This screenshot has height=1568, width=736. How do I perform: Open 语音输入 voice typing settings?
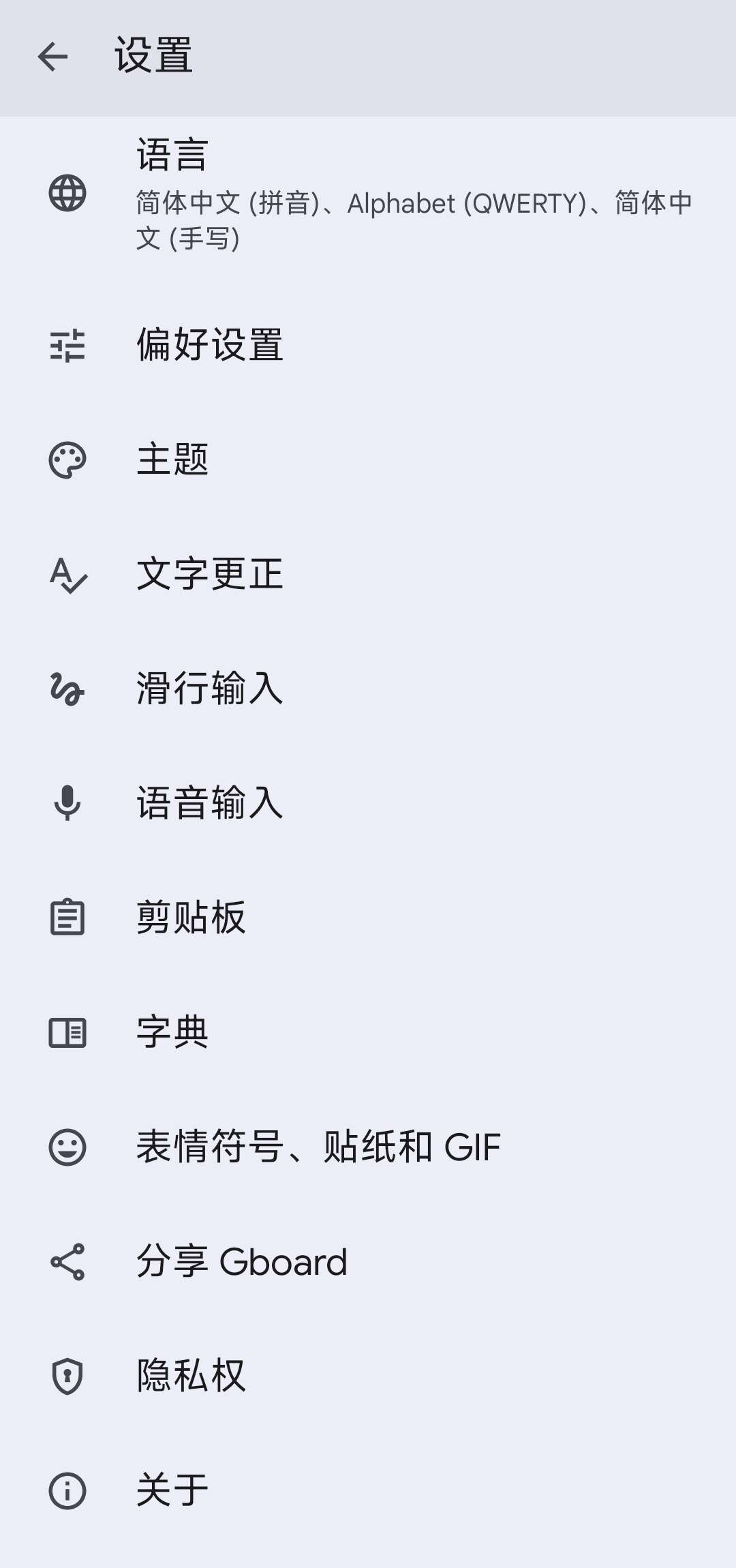(368, 803)
